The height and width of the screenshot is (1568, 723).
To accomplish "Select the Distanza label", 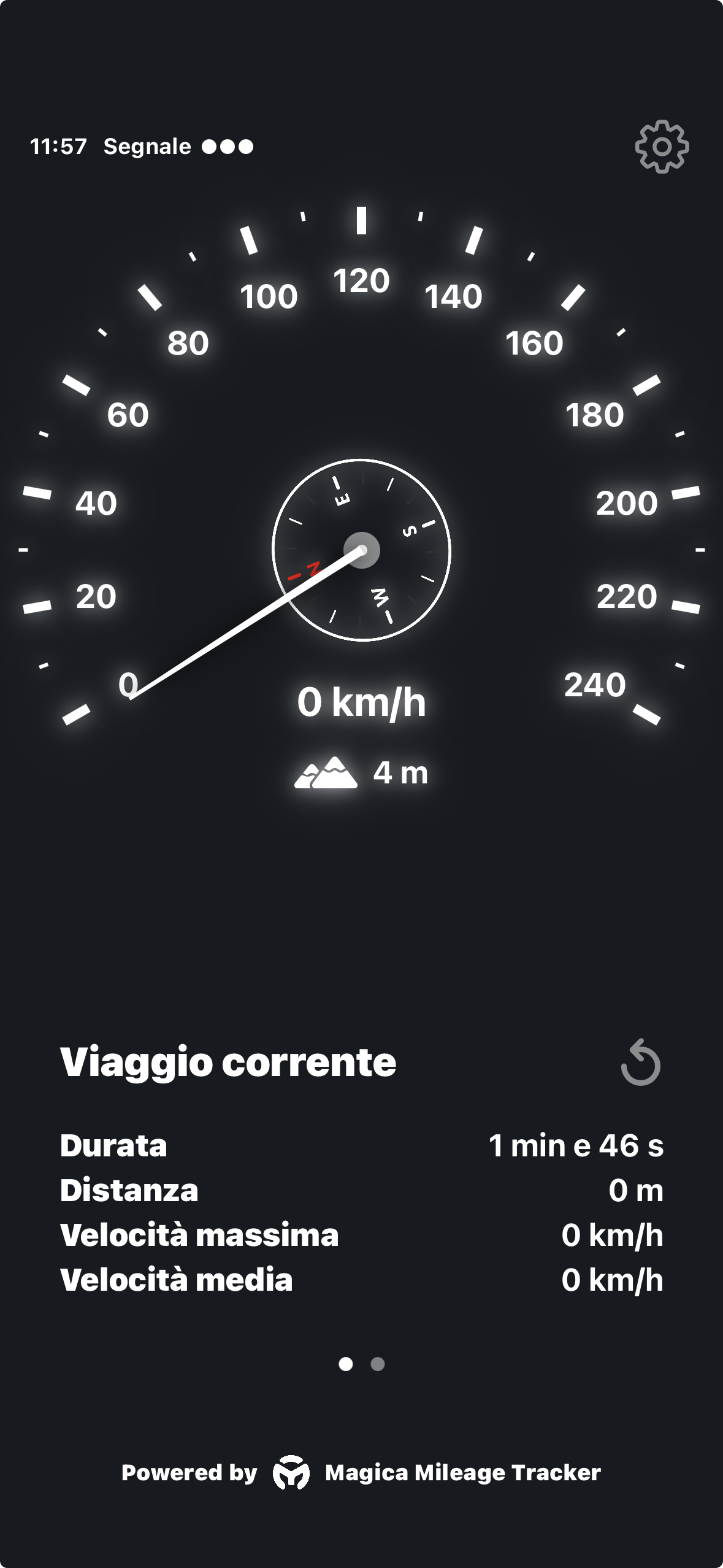I will (x=129, y=1189).
